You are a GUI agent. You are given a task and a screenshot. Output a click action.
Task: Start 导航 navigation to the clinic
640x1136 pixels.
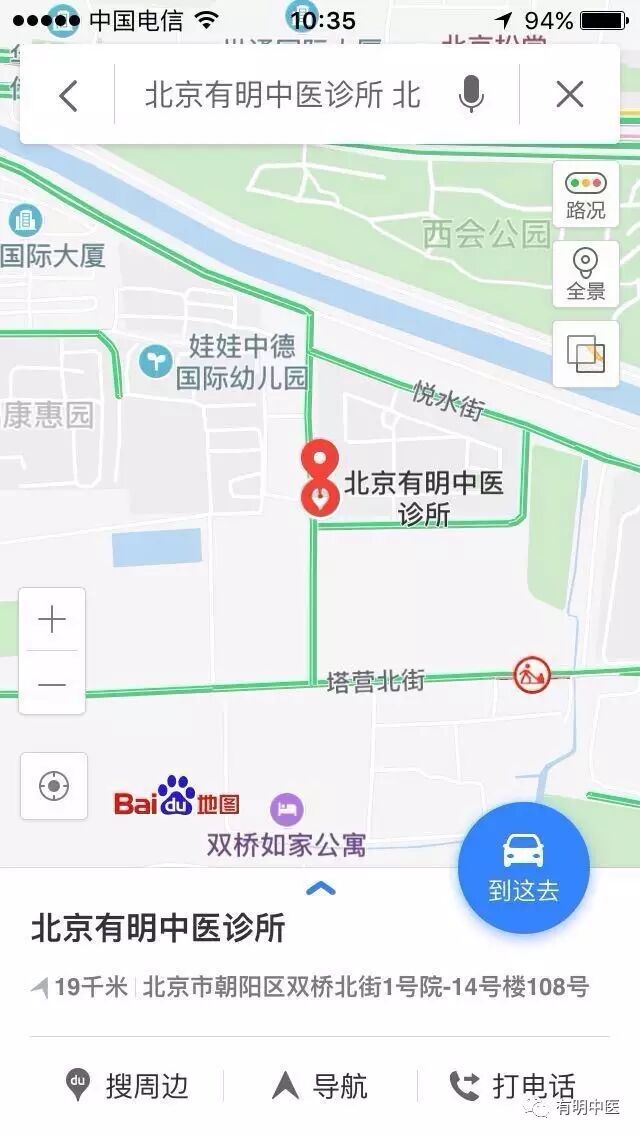pos(320,1085)
